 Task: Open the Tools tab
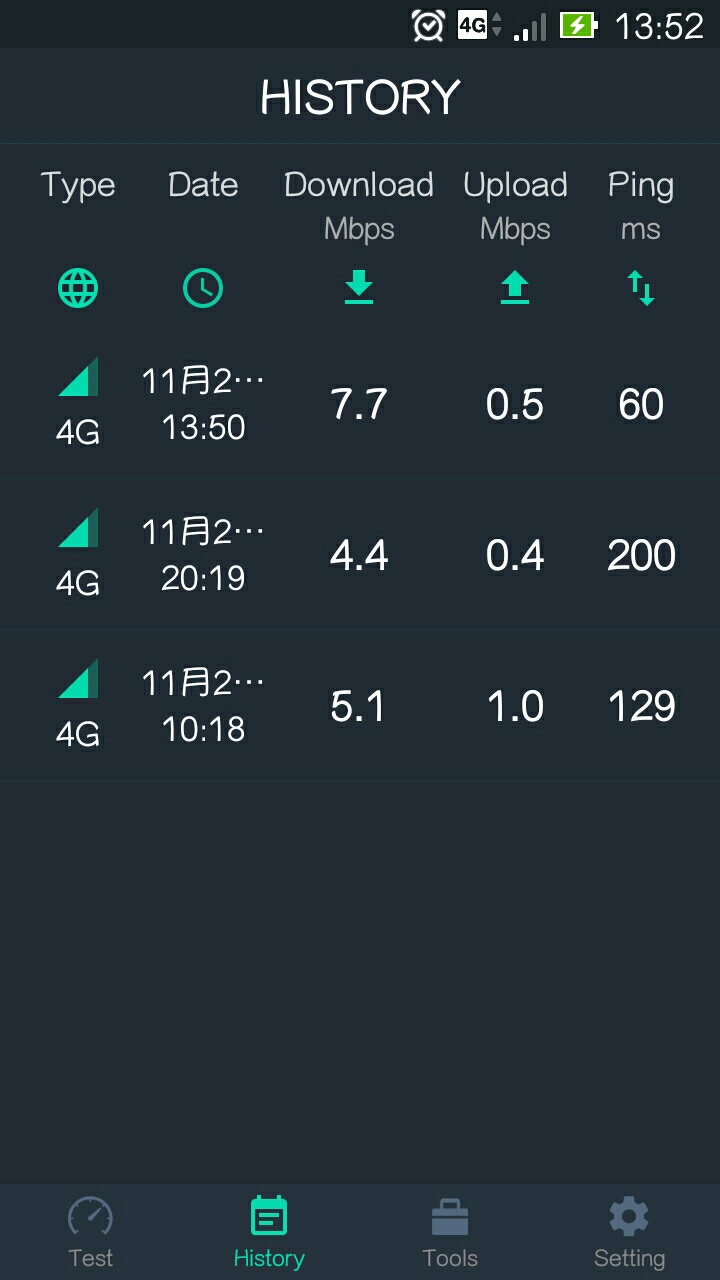(x=450, y=1232)
